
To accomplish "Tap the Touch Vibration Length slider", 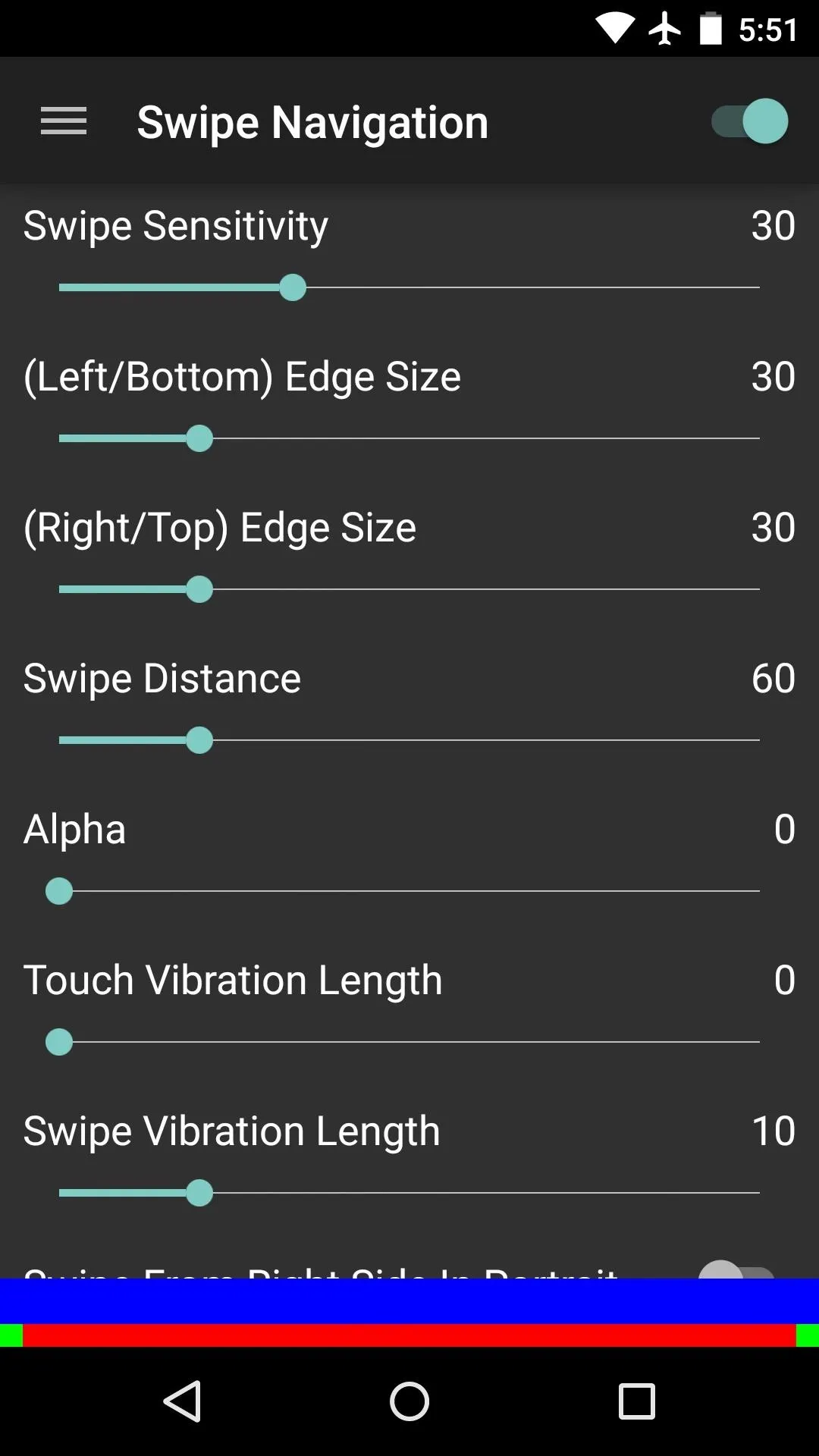I will click(x=409, y=1042).
